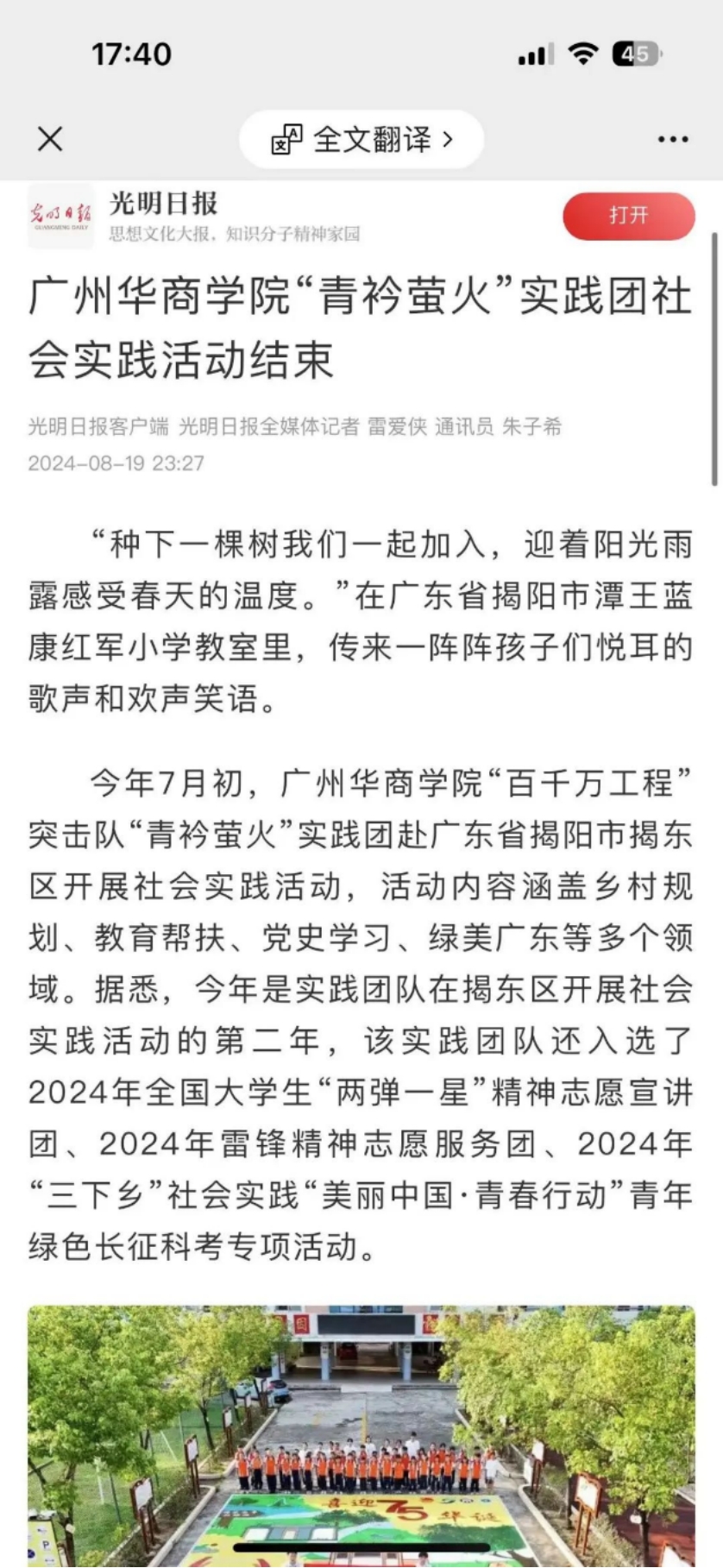Close the article webview
Screen dimensions: 723x1568
coord(50,139)
